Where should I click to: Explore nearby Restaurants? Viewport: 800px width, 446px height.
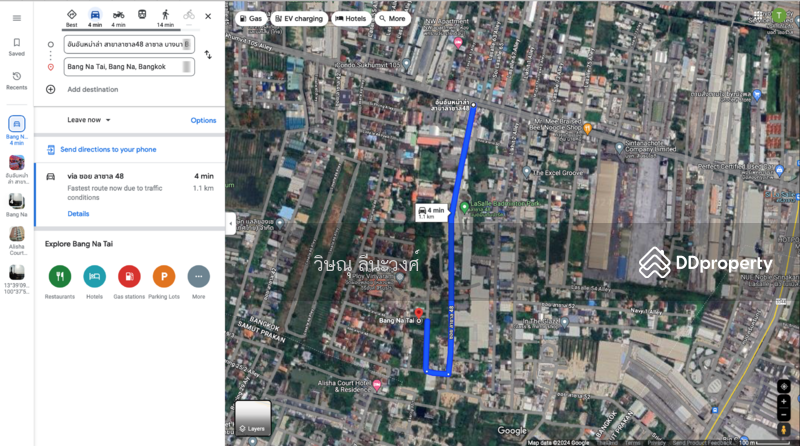click(60, 276)
